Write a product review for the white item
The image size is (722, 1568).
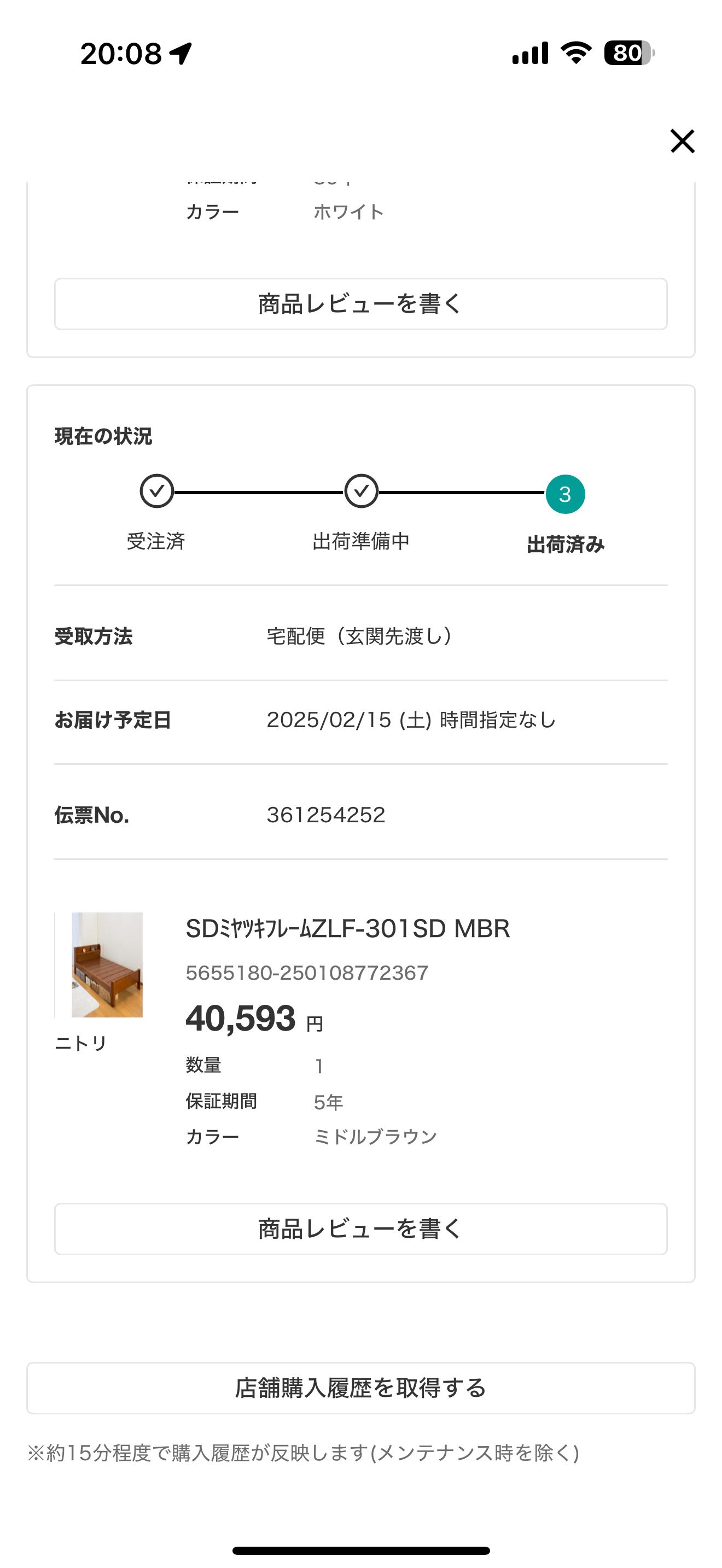click(360, 304)
